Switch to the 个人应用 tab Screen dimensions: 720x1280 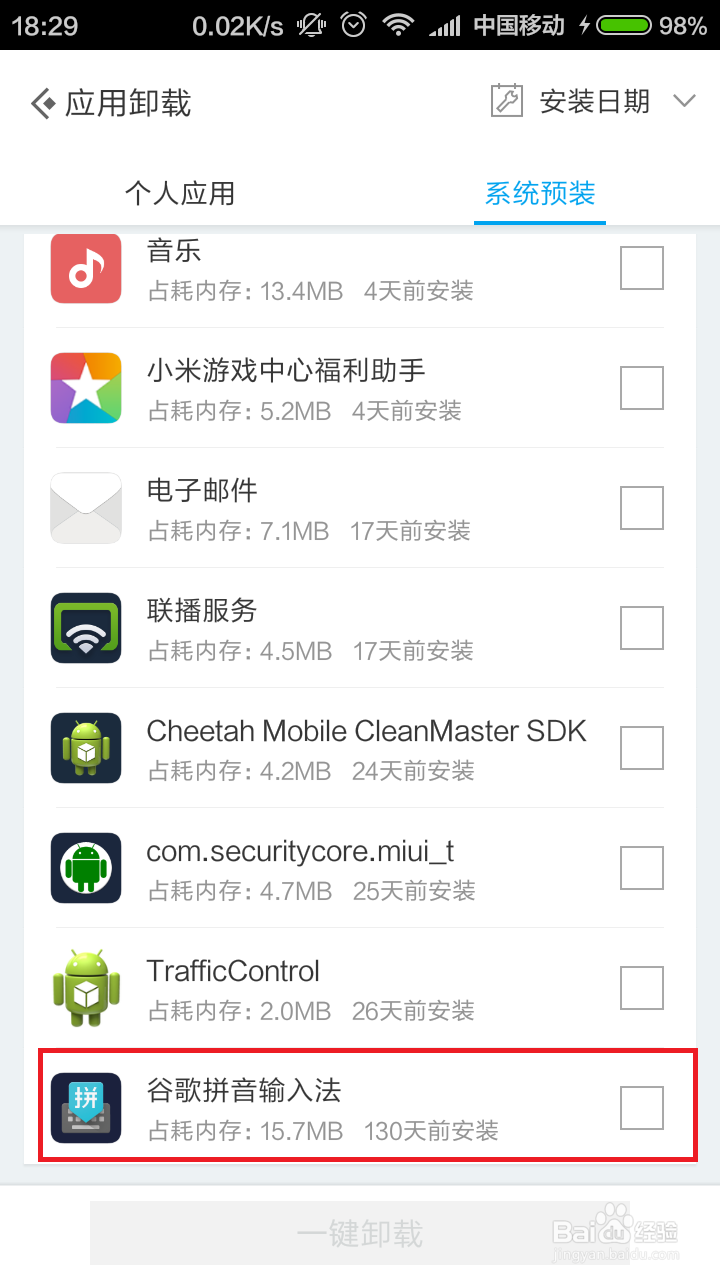[x=179, y=193]
